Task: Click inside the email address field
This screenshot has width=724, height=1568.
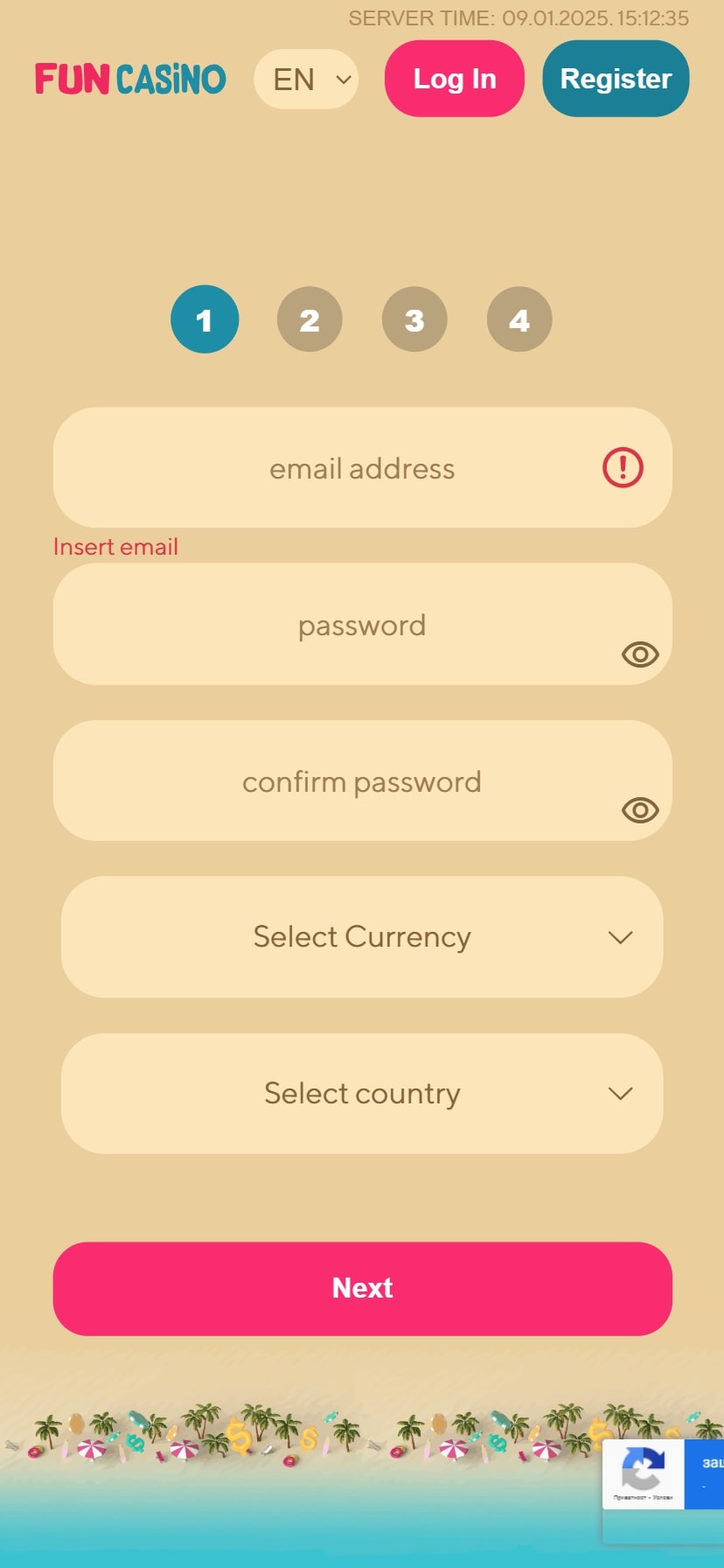Action: [362, 468]
